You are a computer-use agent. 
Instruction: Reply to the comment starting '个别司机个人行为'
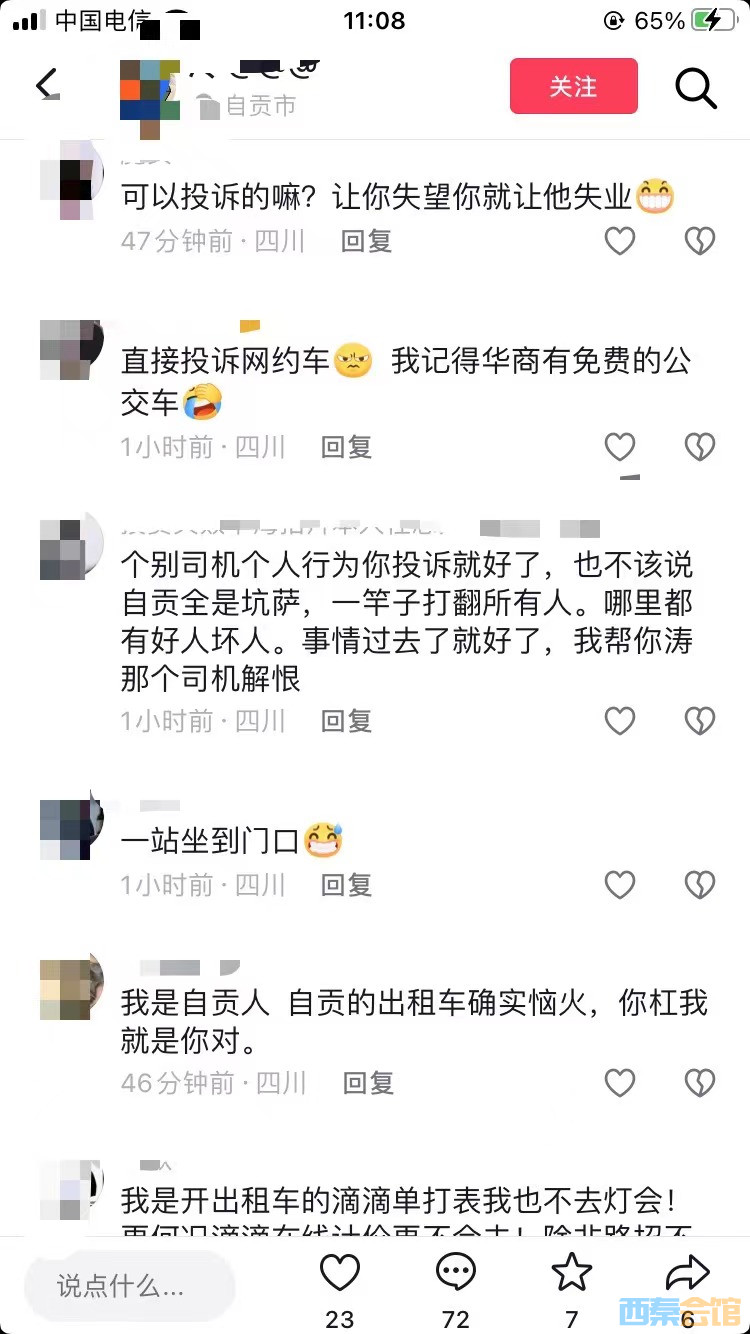point(346,720)
